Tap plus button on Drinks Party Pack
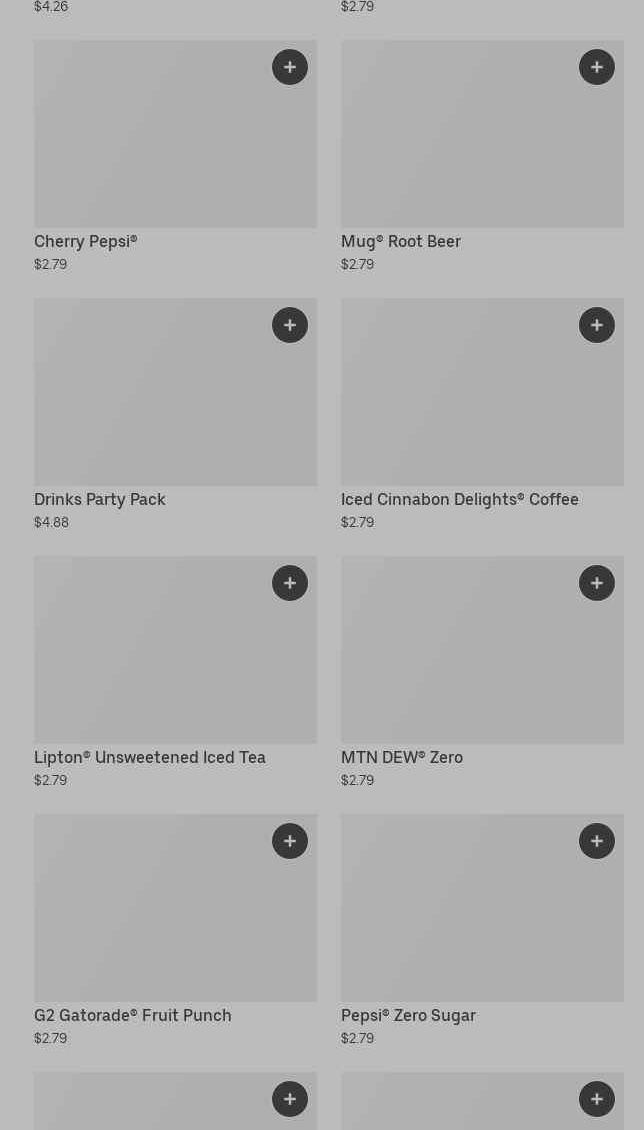644x1130 pixels. click(290, 325)
